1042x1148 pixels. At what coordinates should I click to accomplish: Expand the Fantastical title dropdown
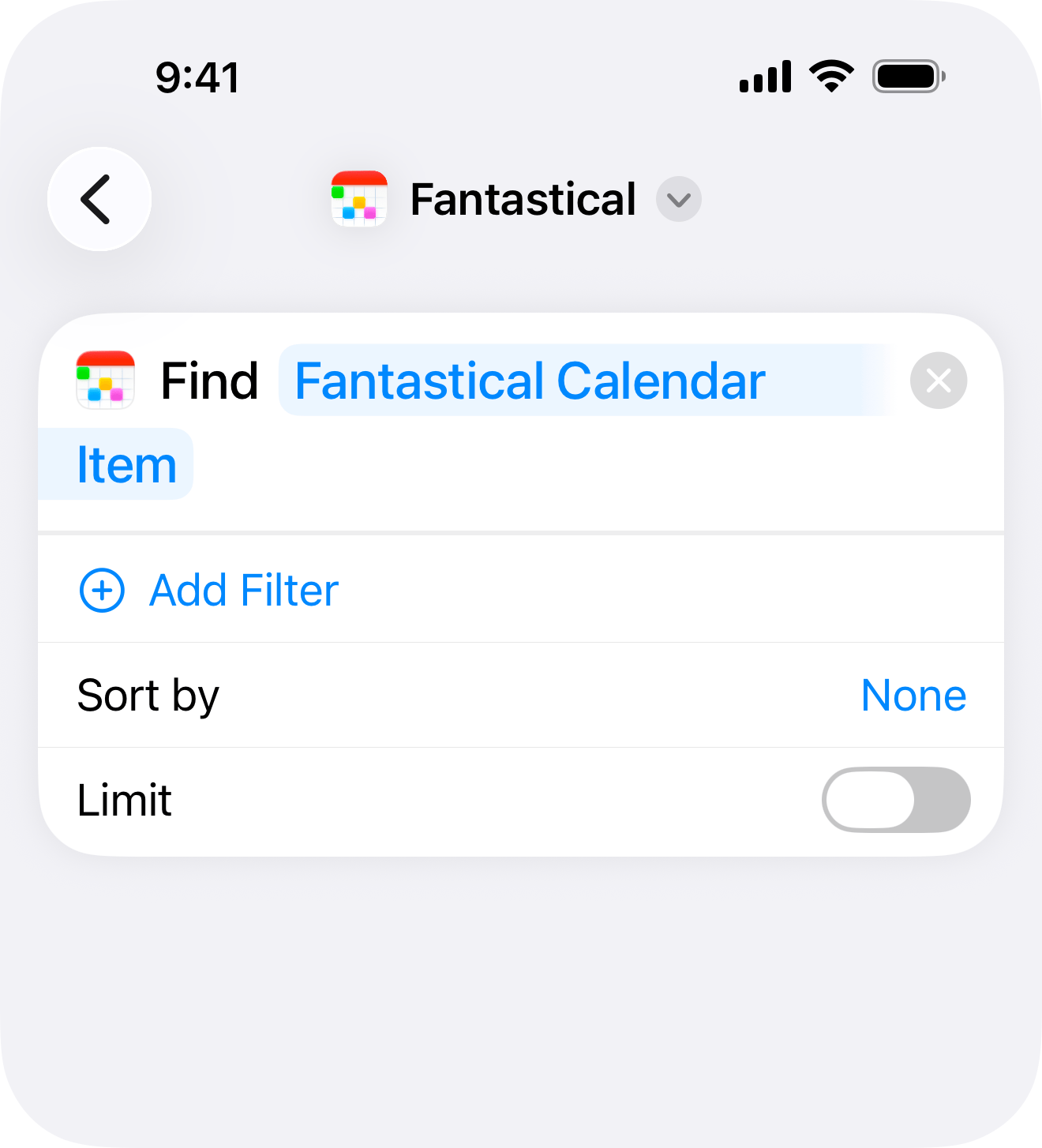pos(678,200)
